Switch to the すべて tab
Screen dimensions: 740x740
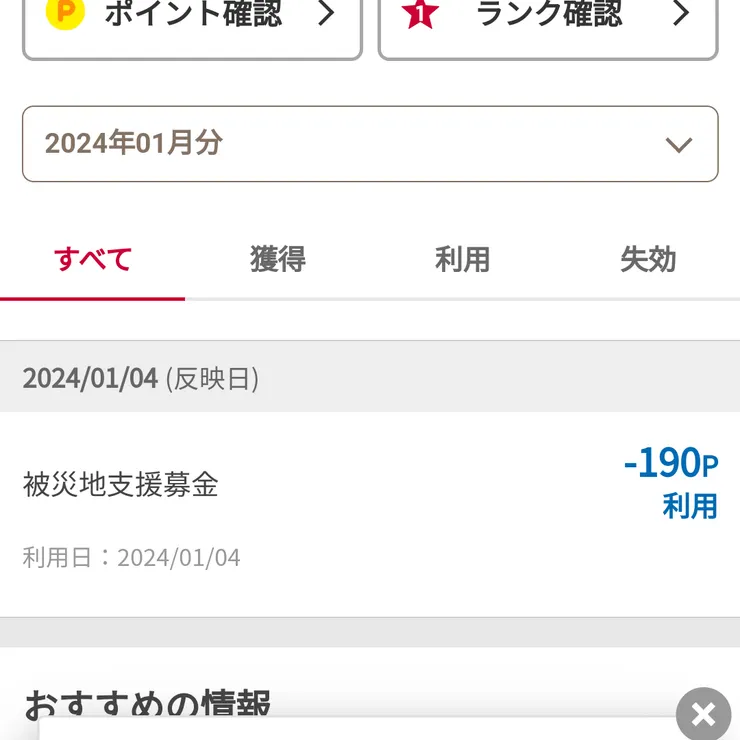[x=93, y=260]
